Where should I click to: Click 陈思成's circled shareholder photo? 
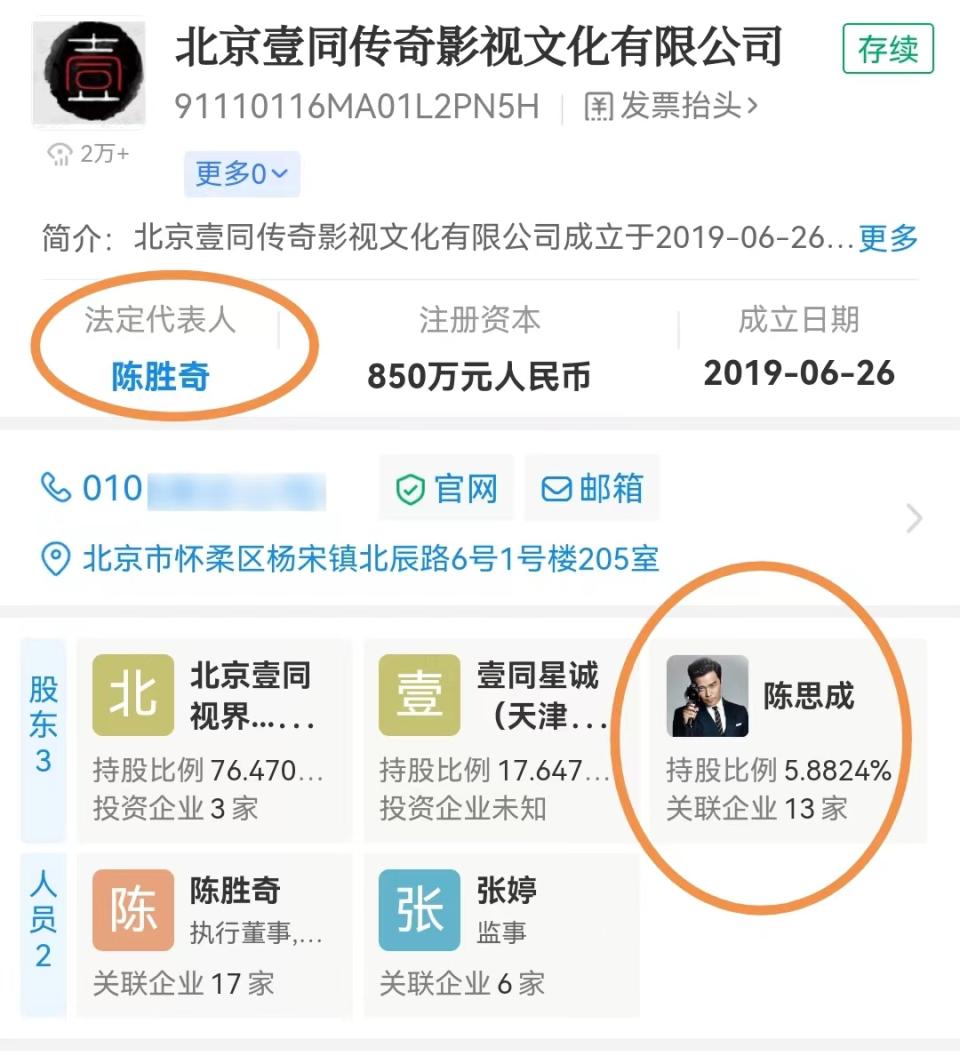708,694
